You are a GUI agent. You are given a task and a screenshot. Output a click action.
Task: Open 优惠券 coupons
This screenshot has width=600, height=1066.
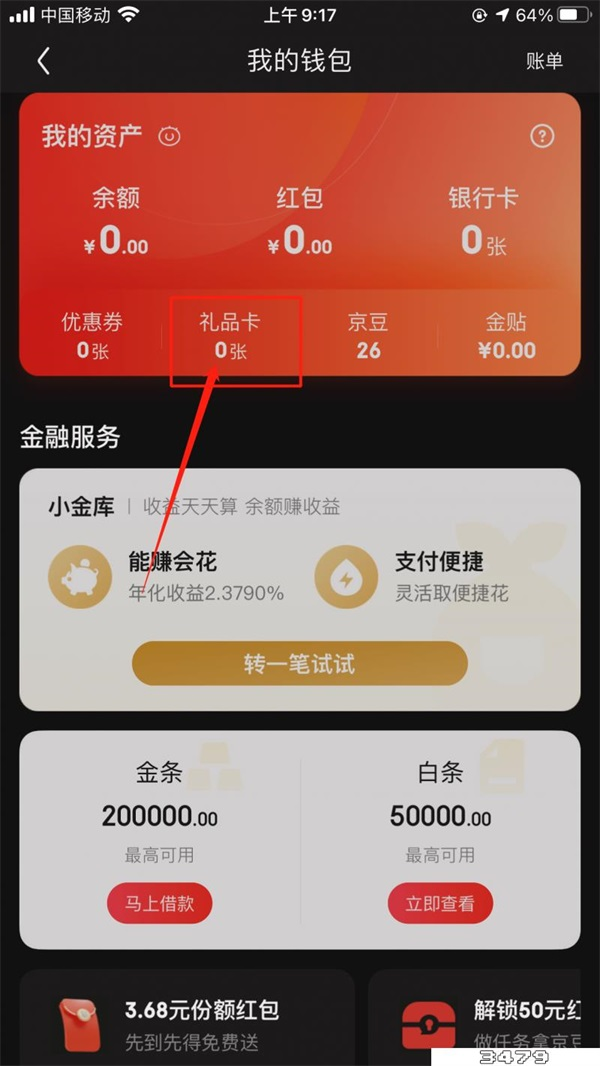[92, 336]
